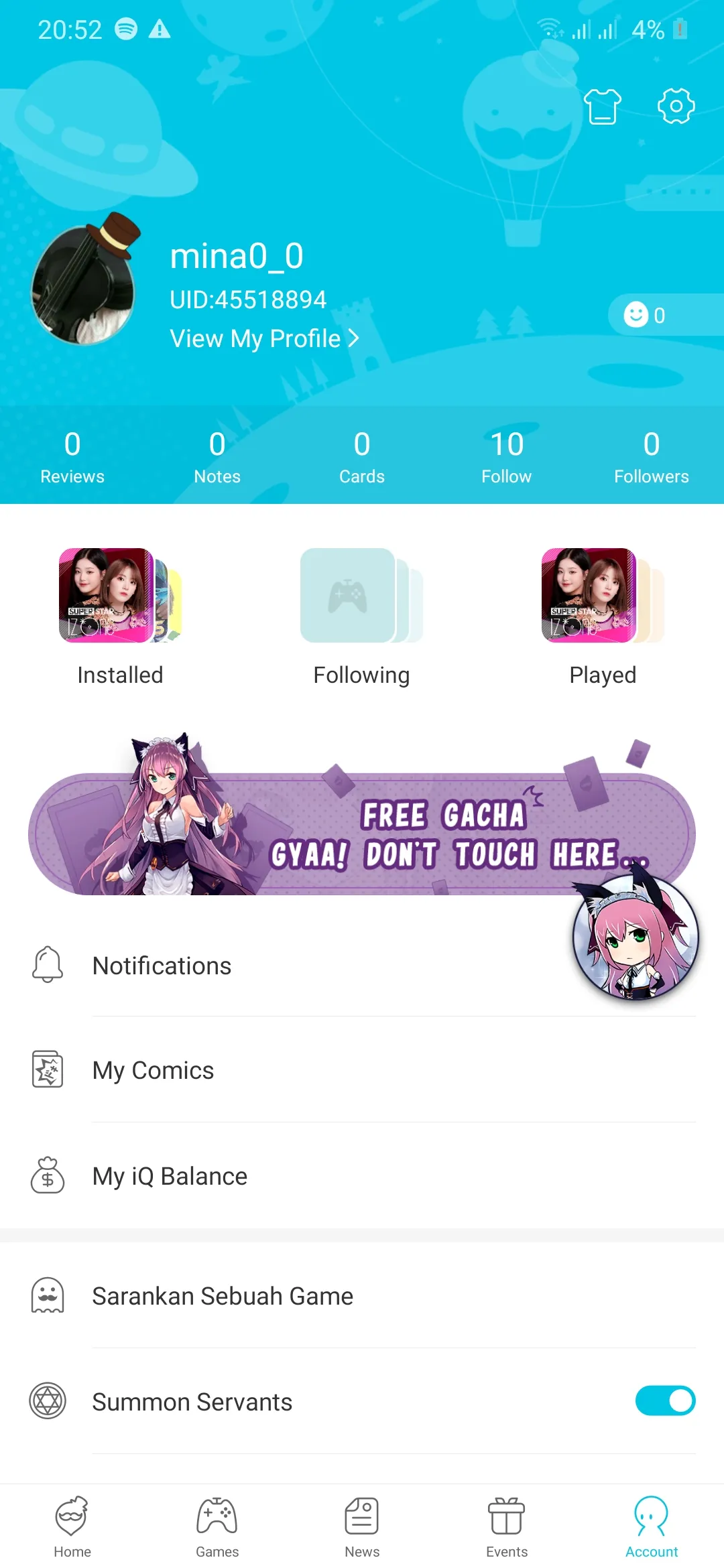The height and width of the screenshot is (1568, 724).
Task: View my Reviews
Action: [x=72, y=457]
